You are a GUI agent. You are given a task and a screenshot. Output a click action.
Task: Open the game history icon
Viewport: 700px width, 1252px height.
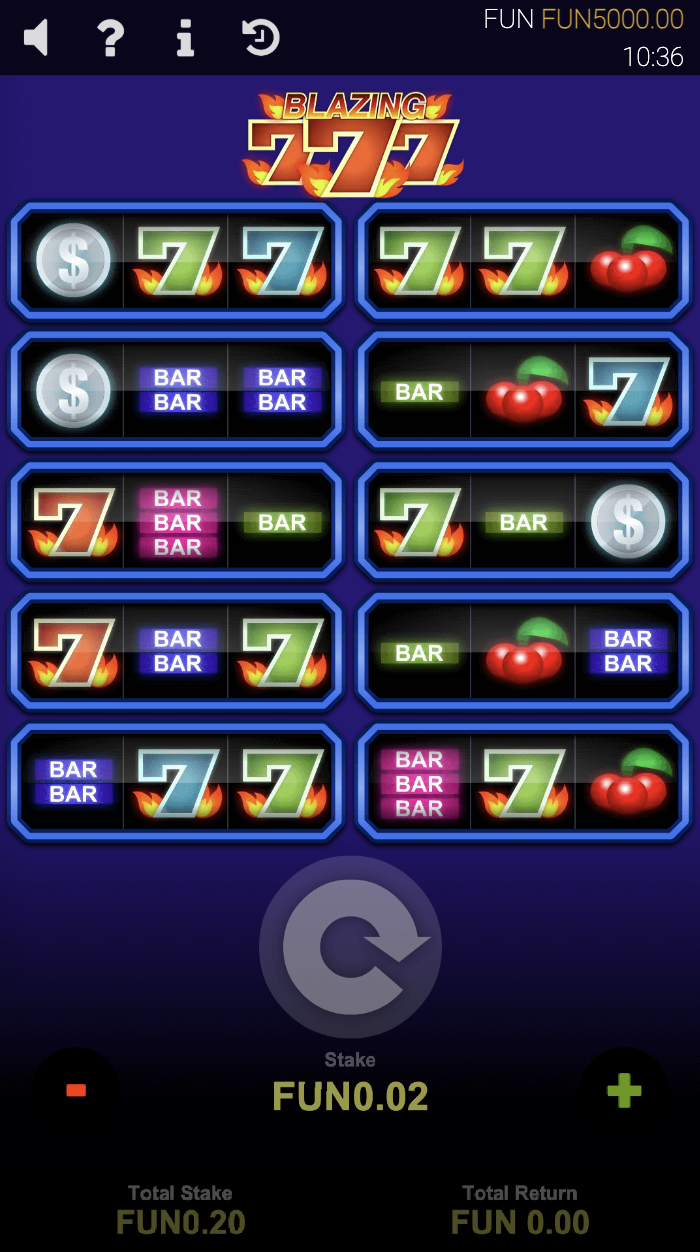(x=261, y=38)
